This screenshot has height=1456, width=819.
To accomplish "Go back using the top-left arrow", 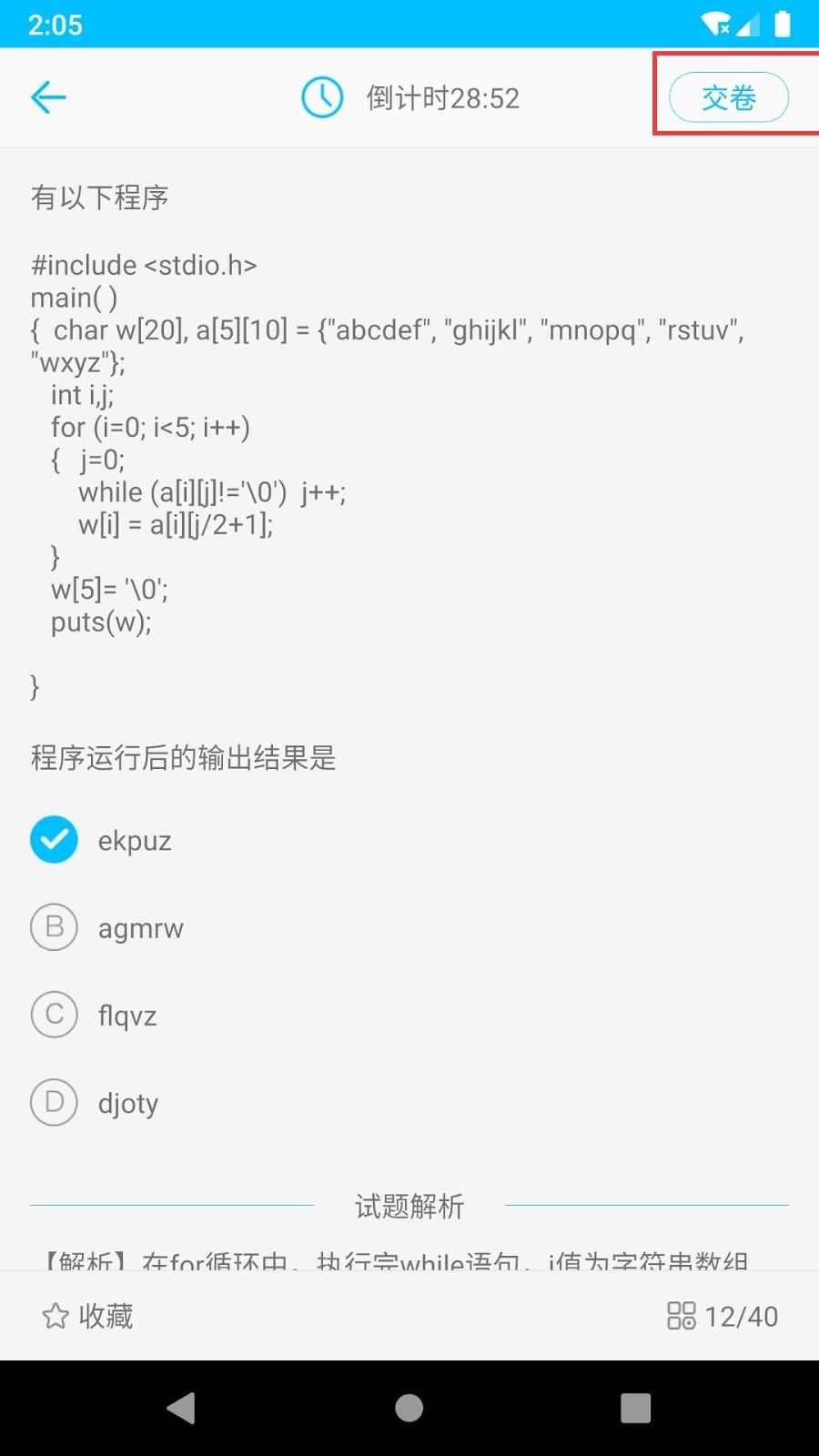I will tap(48, 97).
